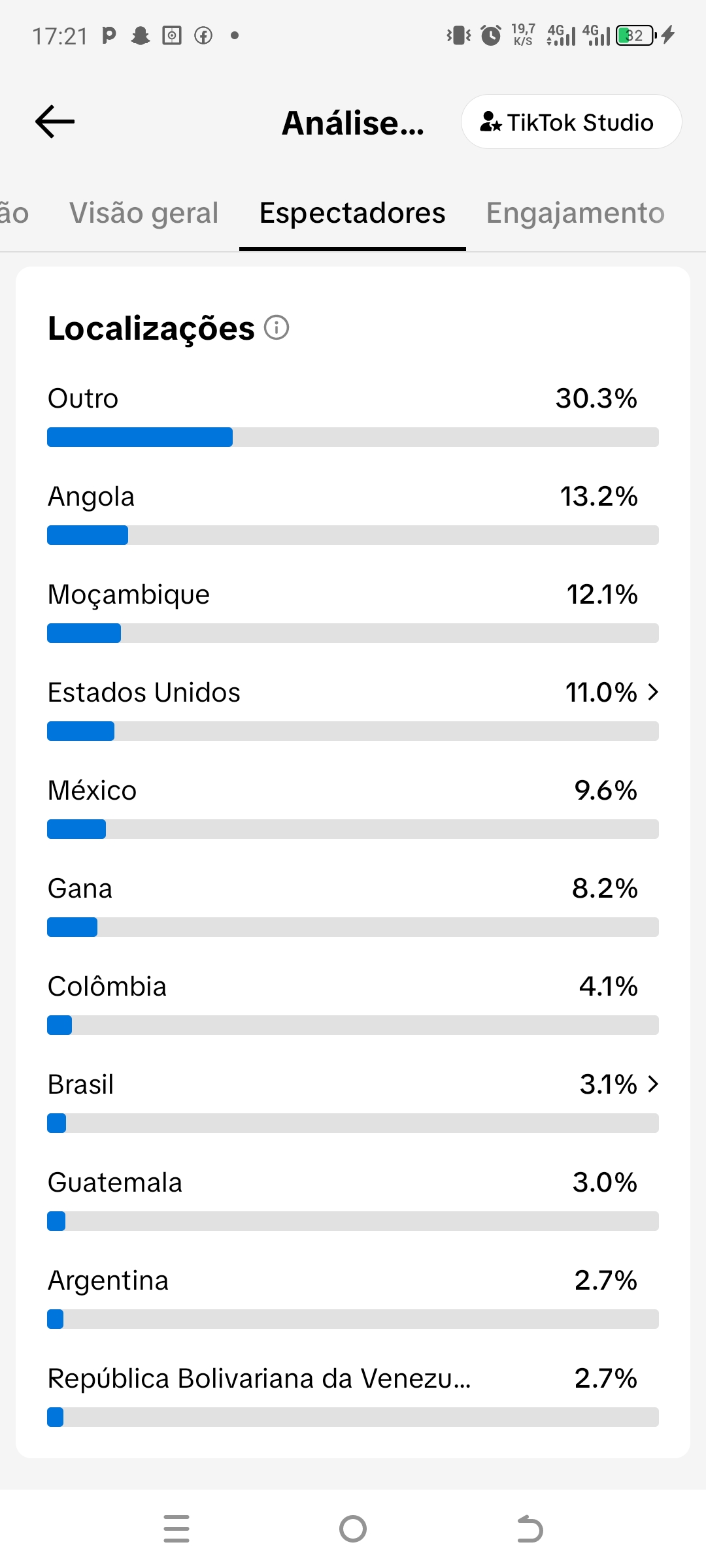The height and width of the screenshot is (1568, 706).
Task: Tap the info icon beside Localizações
Action: [x=277, y=327]
